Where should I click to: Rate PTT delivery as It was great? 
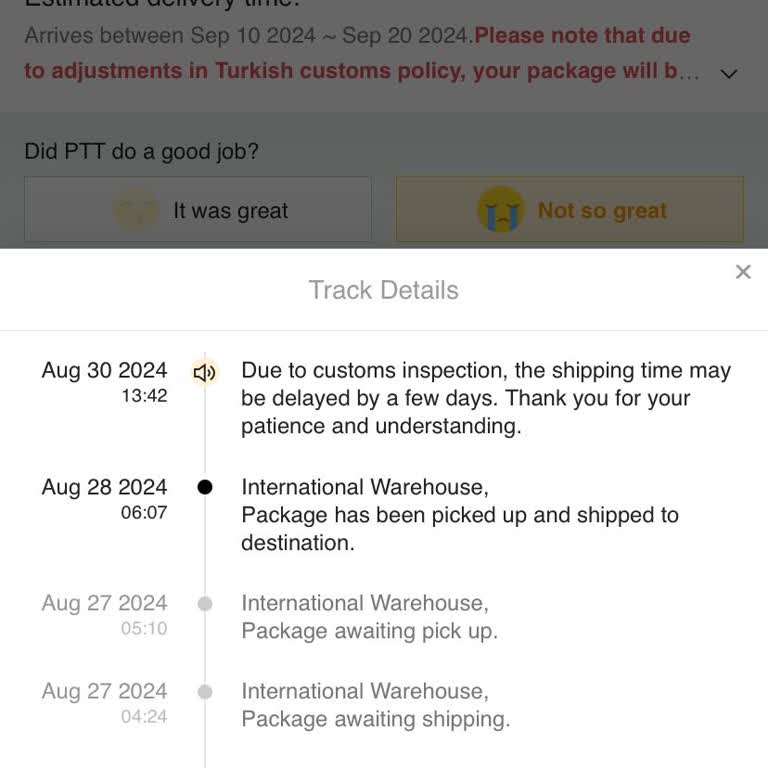198,210
